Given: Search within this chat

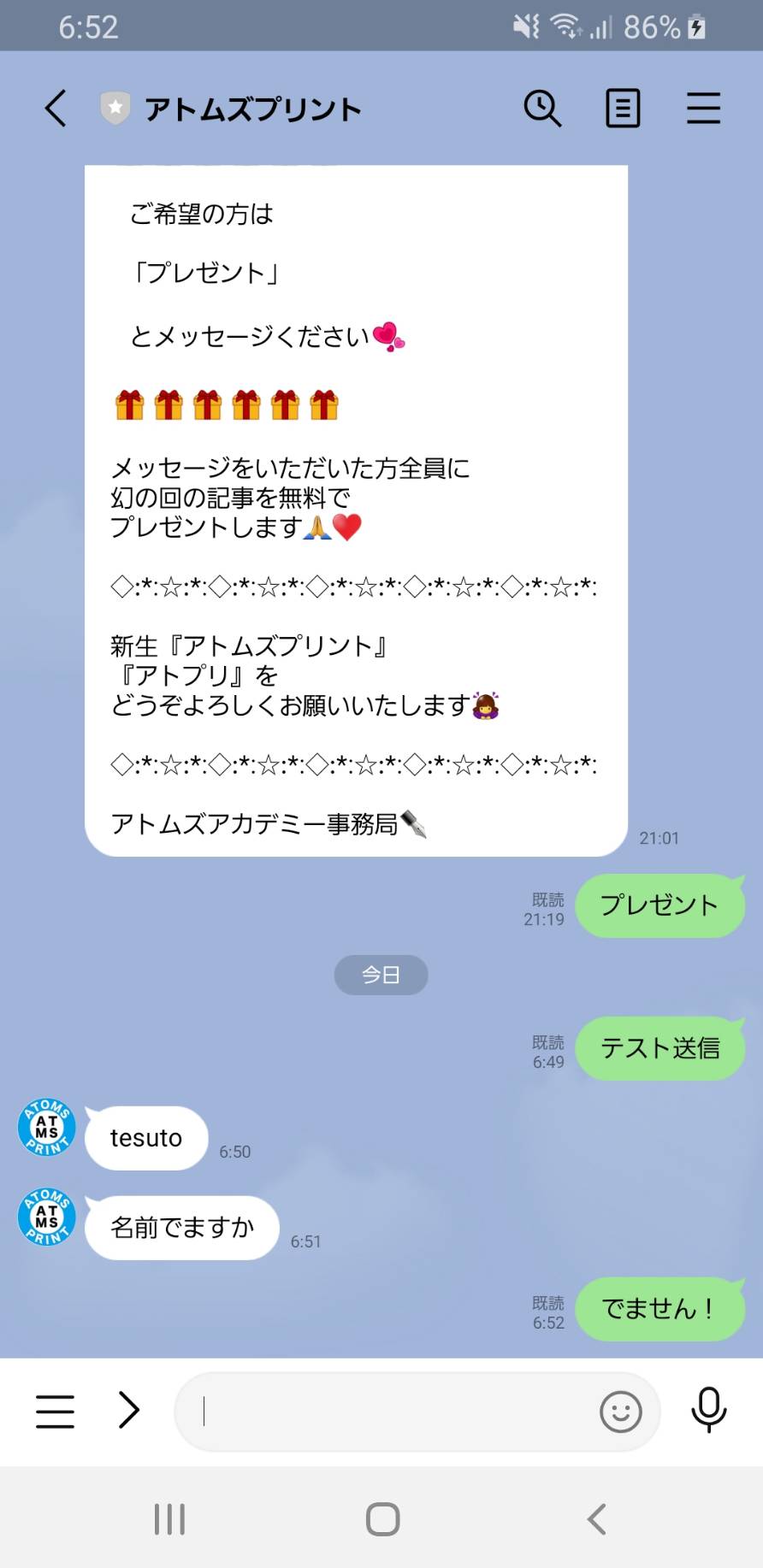Looking at the screenshot, I should [542, 109].
